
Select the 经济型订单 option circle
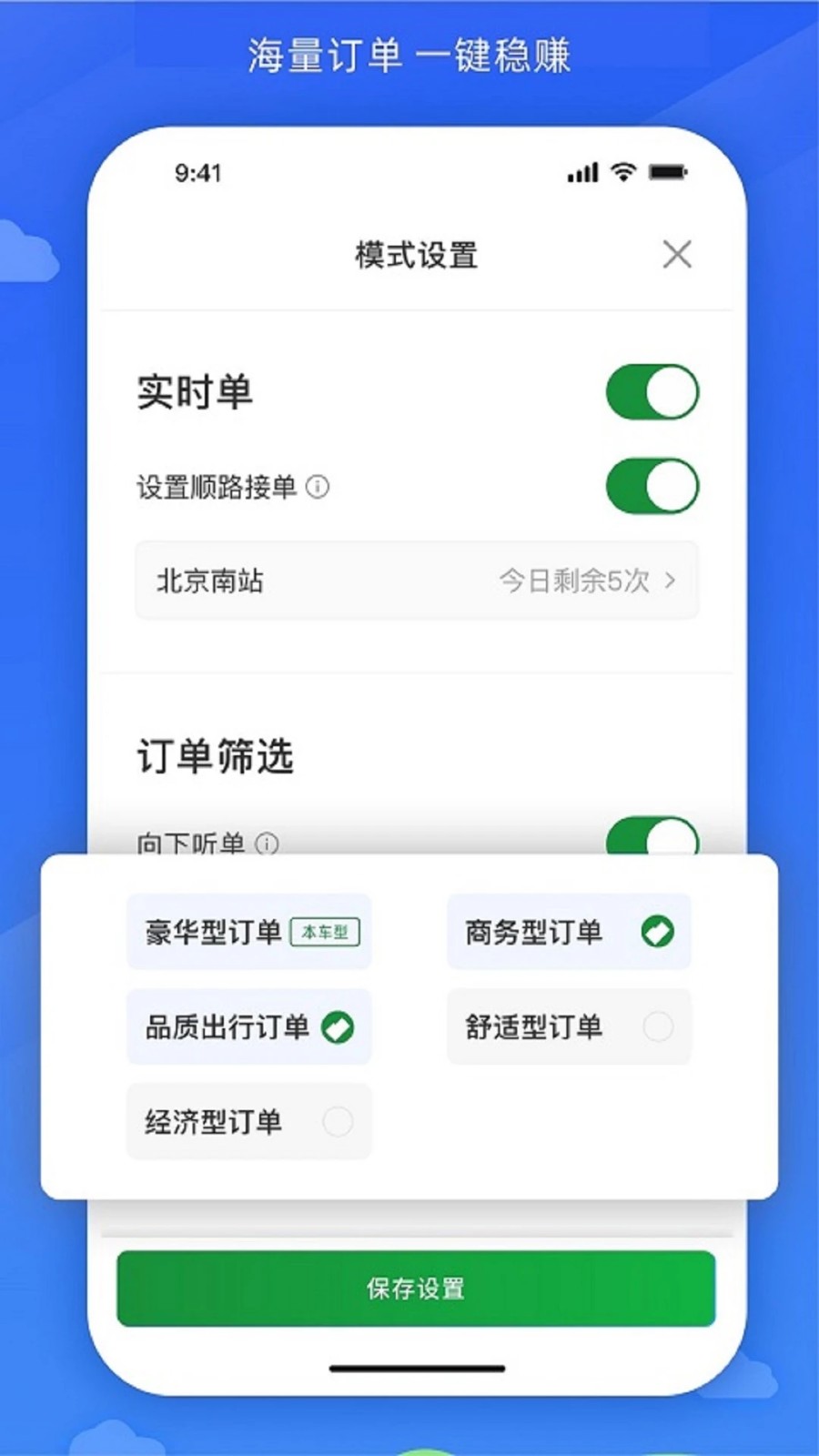point(338,1122)
